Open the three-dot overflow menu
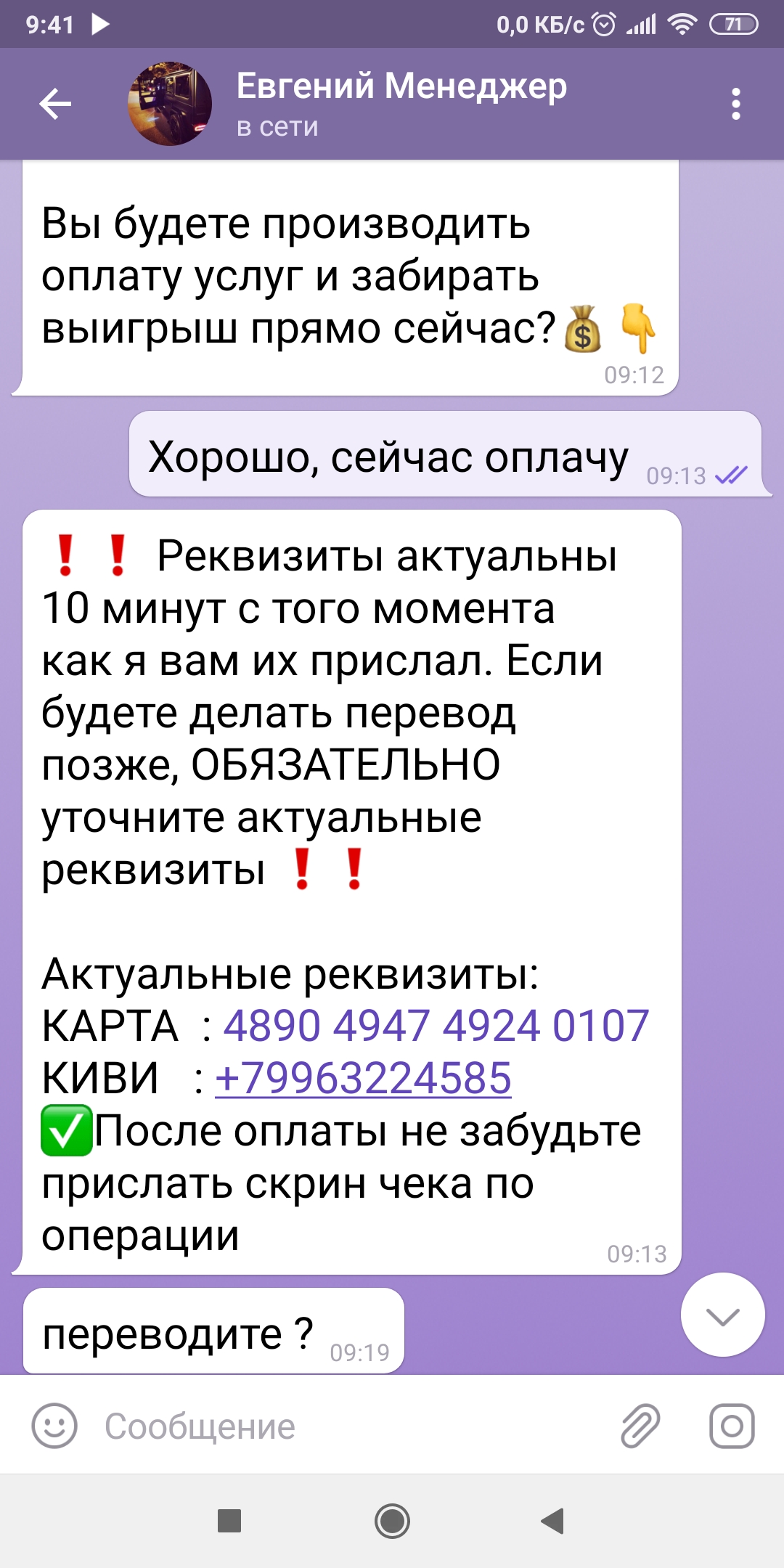Screen dimensions: 784x1568 pos(736,104)
